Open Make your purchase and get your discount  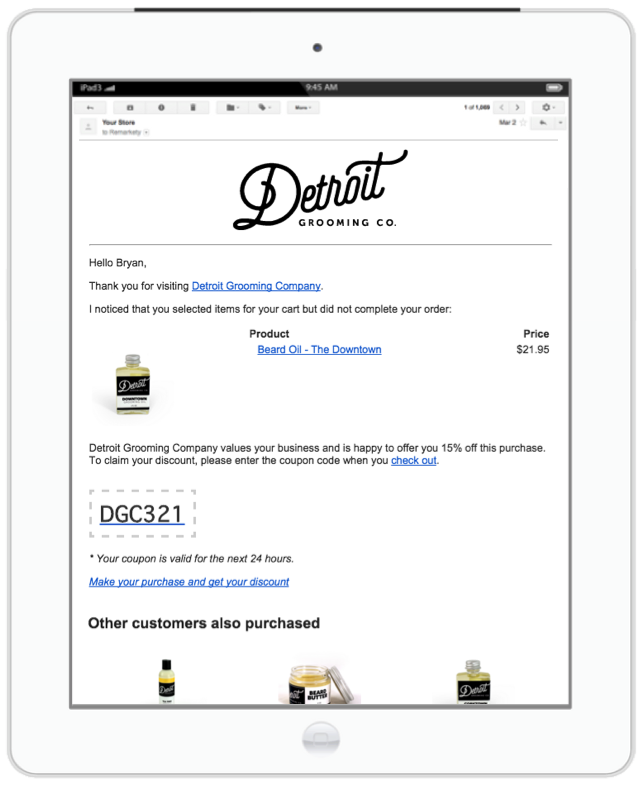pyautogui.click(x=189, y=582)
